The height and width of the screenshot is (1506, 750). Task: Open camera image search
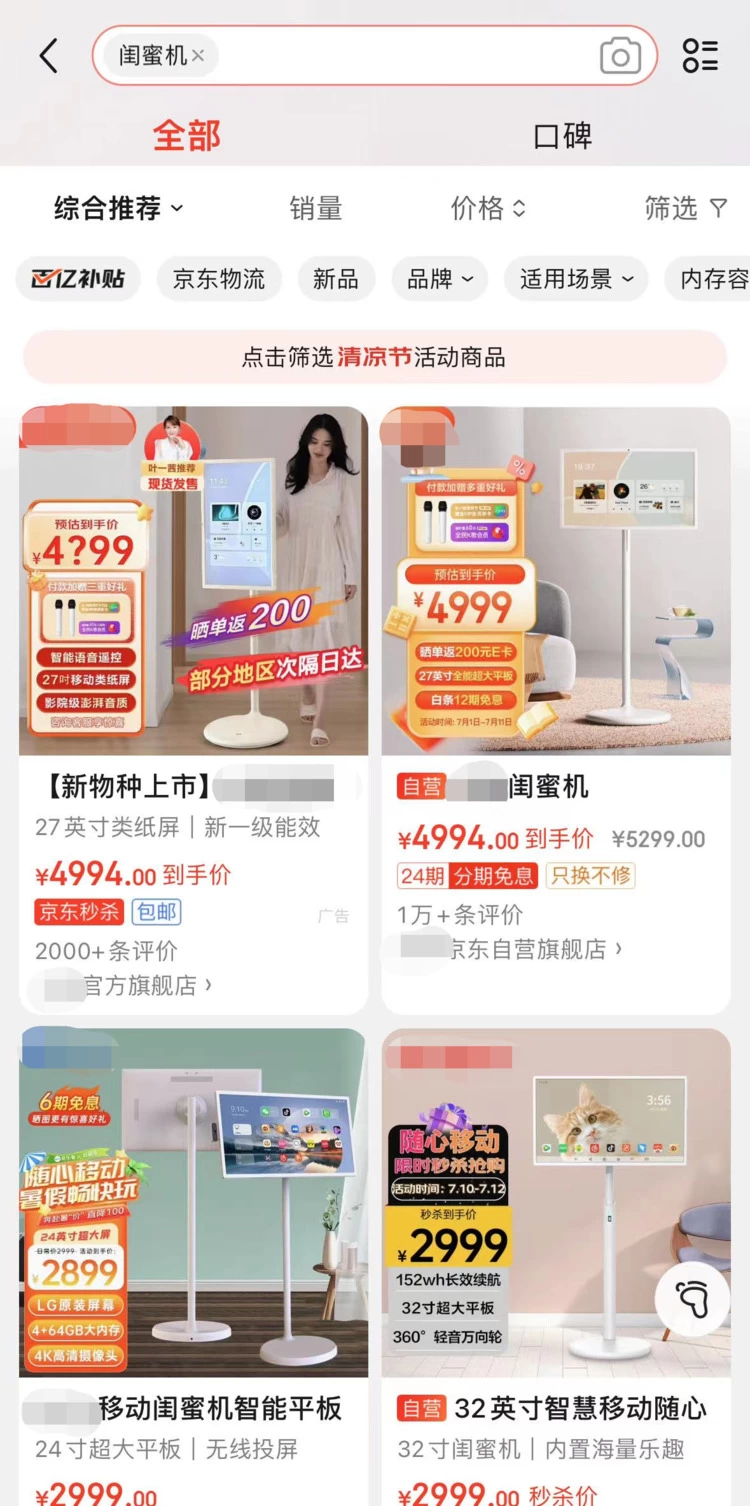point(620,56)
